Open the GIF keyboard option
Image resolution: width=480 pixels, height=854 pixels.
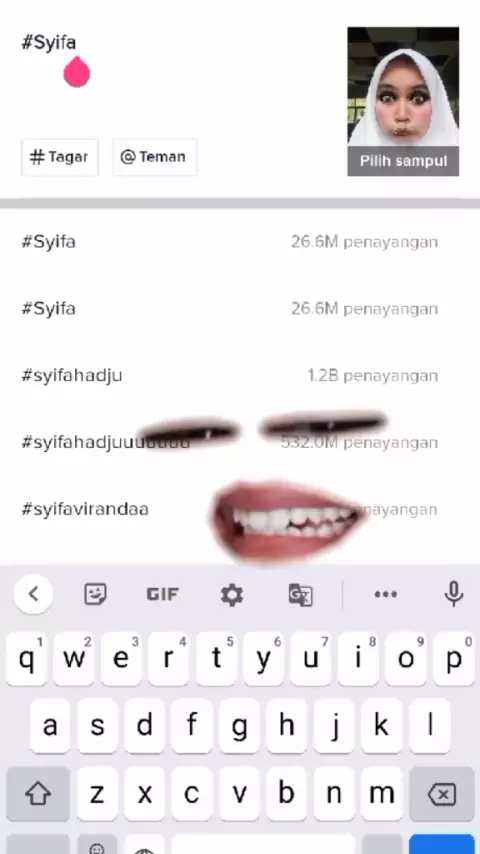[x=162, y=594]
